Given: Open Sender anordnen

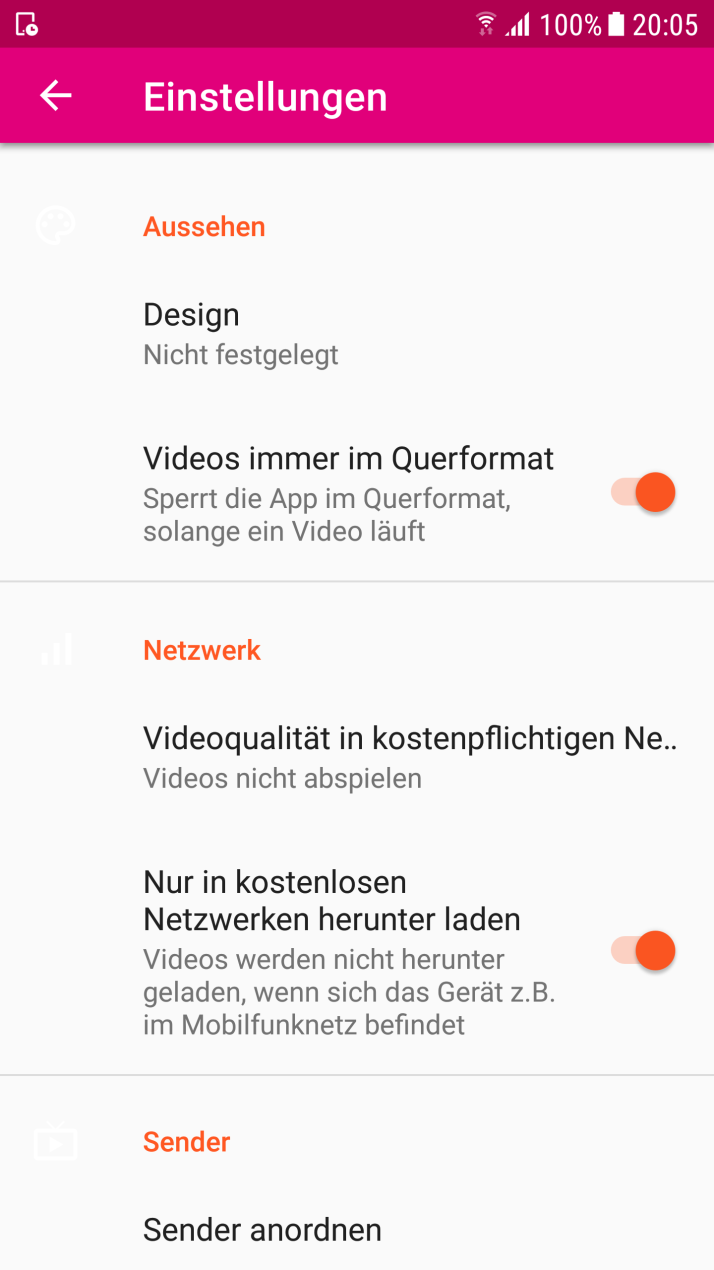Looking at the screenshot, I should (x=357, y=1230).
